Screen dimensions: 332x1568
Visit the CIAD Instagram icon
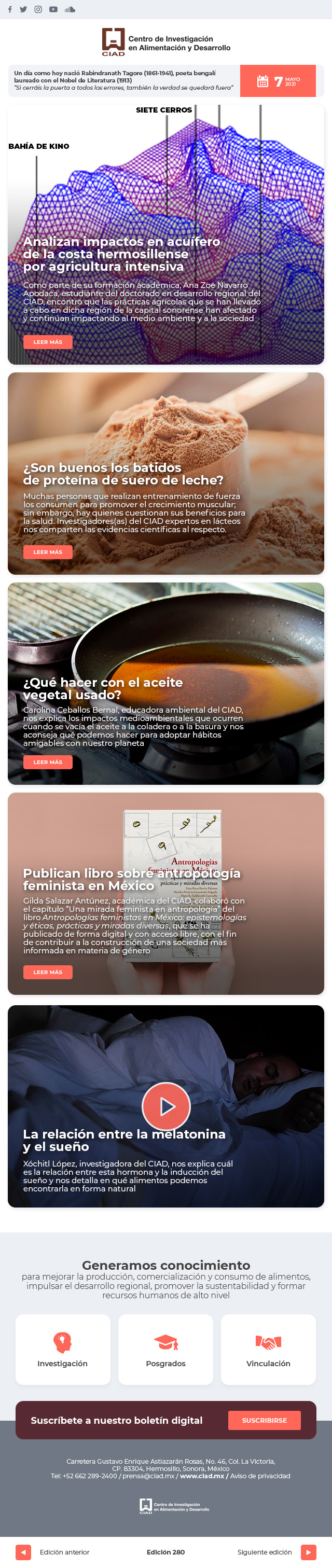[x=38, y=10]
